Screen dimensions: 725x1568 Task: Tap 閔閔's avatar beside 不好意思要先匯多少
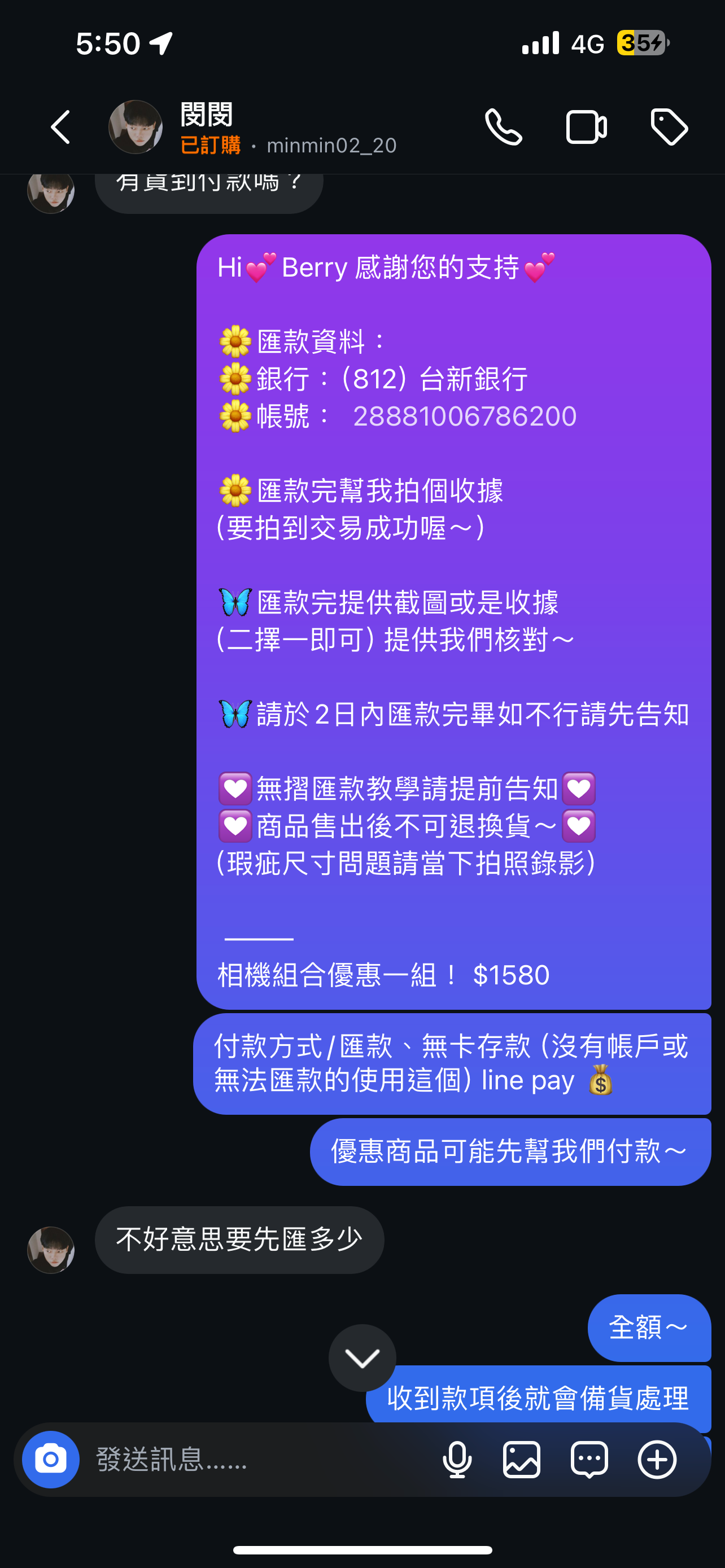51,1250
